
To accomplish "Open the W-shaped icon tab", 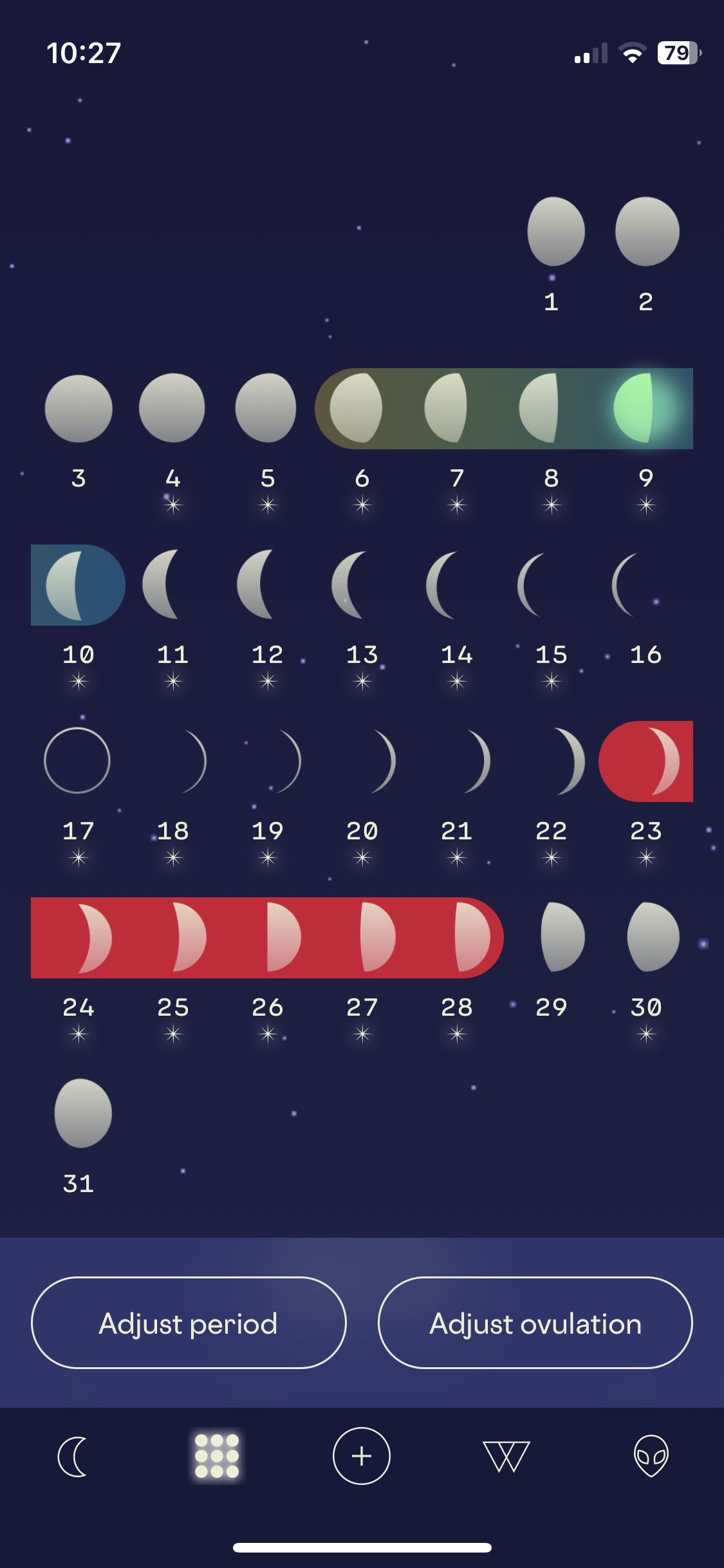I will pyautogui.click(x=506, y=1456).
